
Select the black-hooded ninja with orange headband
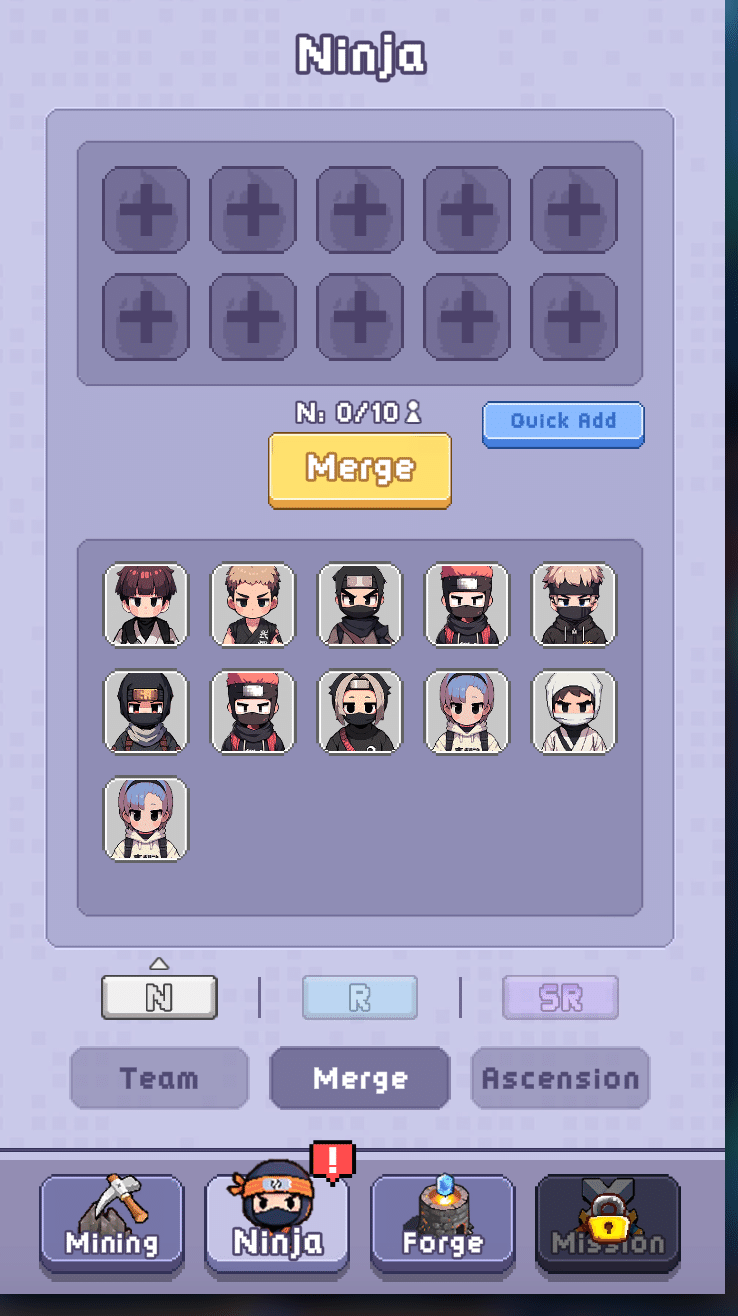[146, 711]
